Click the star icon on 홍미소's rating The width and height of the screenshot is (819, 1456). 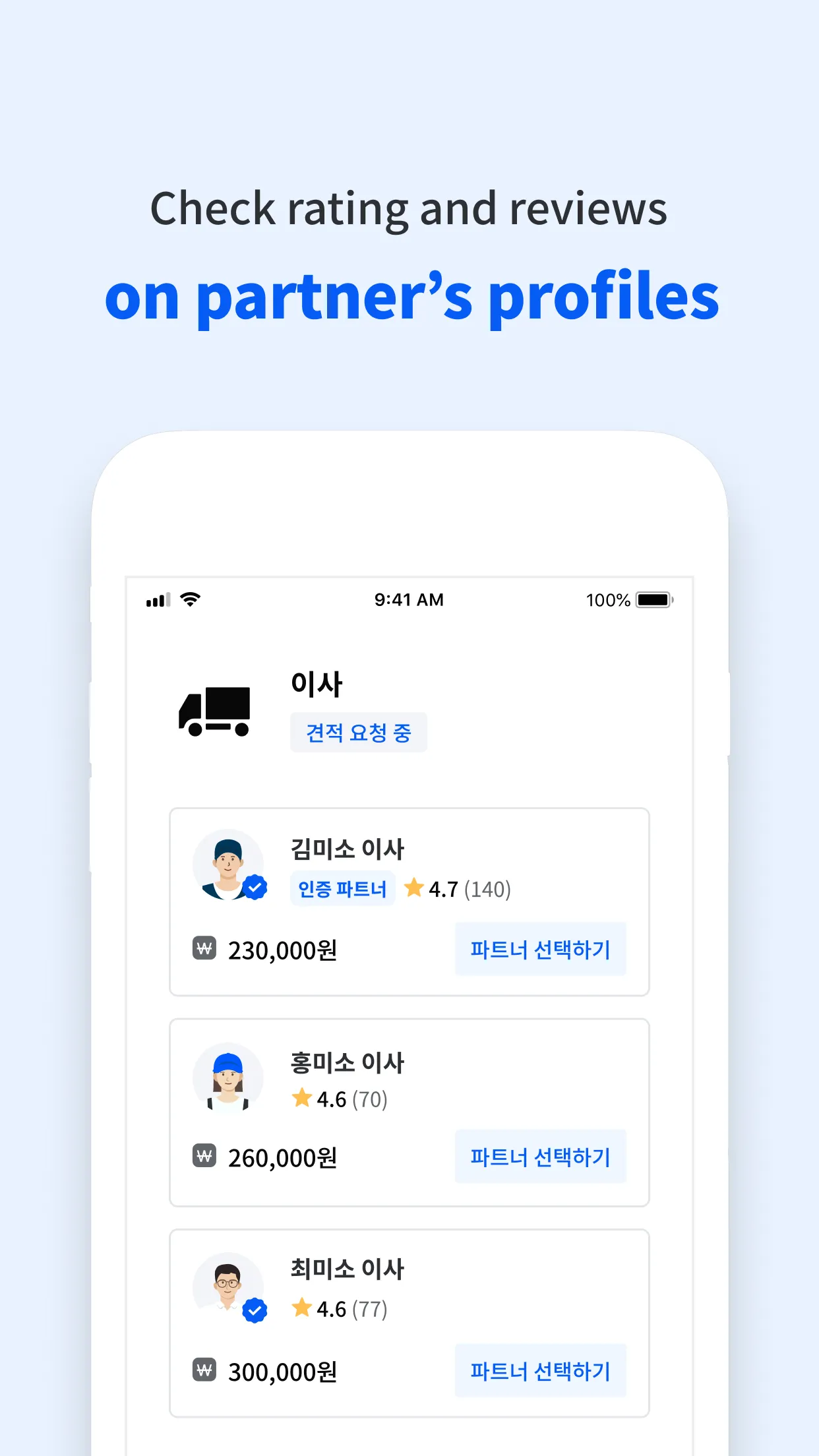[303, 1099]
